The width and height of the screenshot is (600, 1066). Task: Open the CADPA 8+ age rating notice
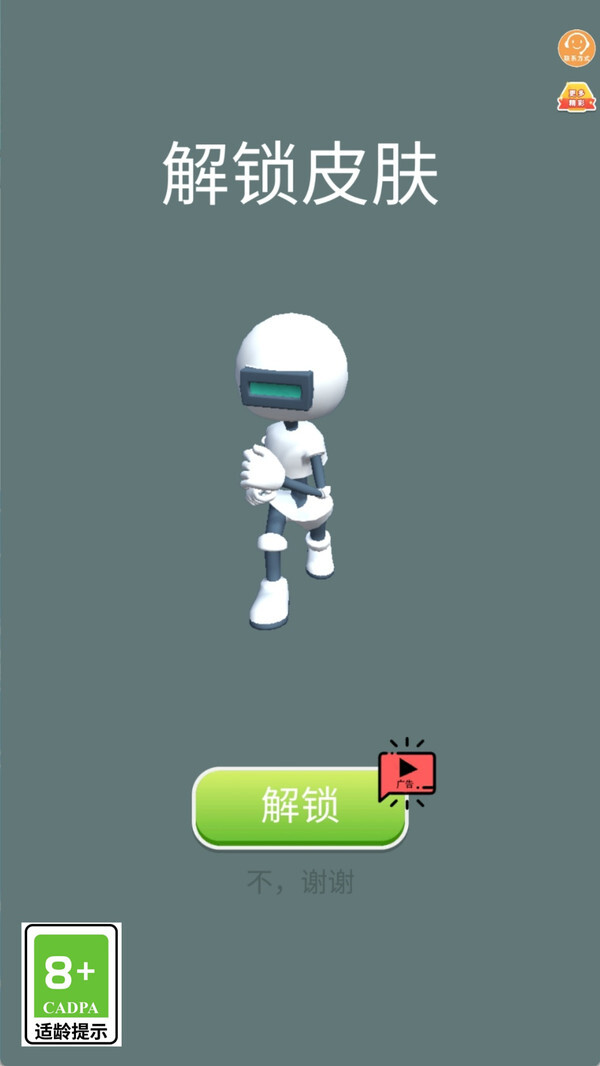(x=71, y=984)
